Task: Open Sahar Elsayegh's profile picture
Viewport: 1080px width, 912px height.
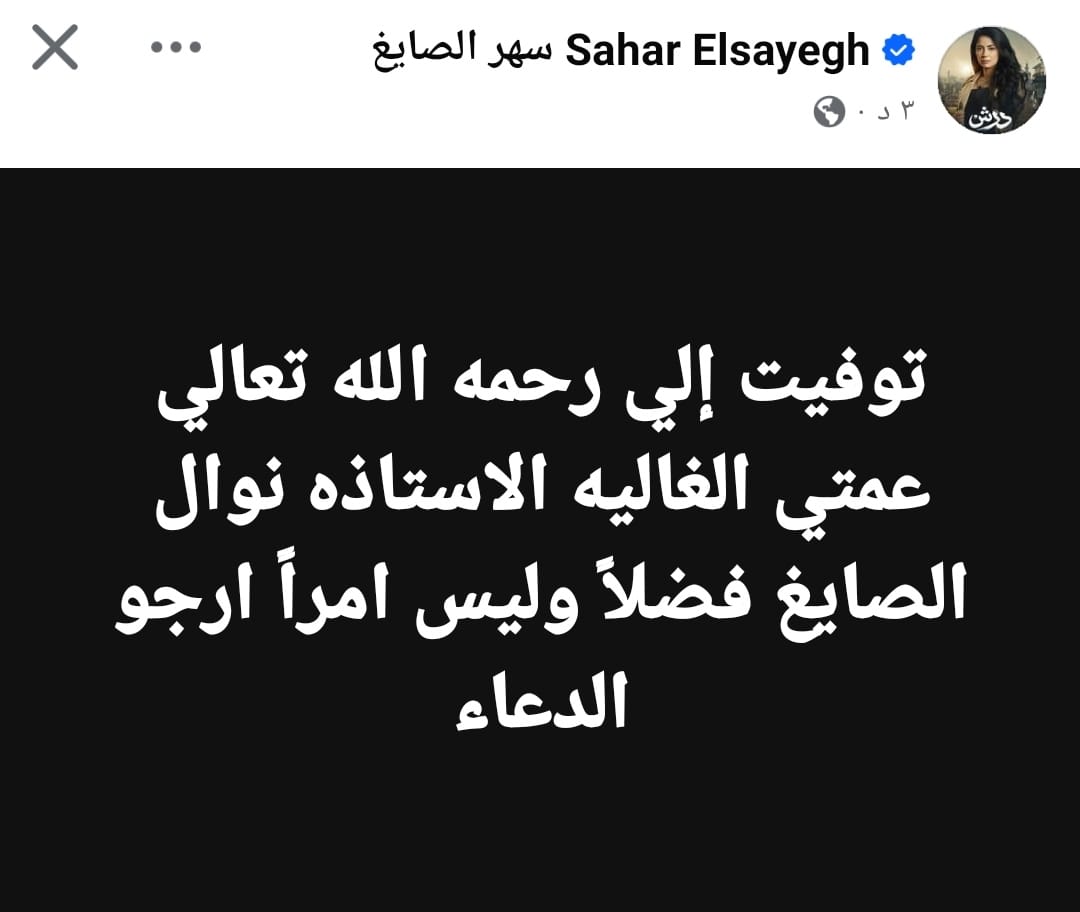Action: (991, 81)
